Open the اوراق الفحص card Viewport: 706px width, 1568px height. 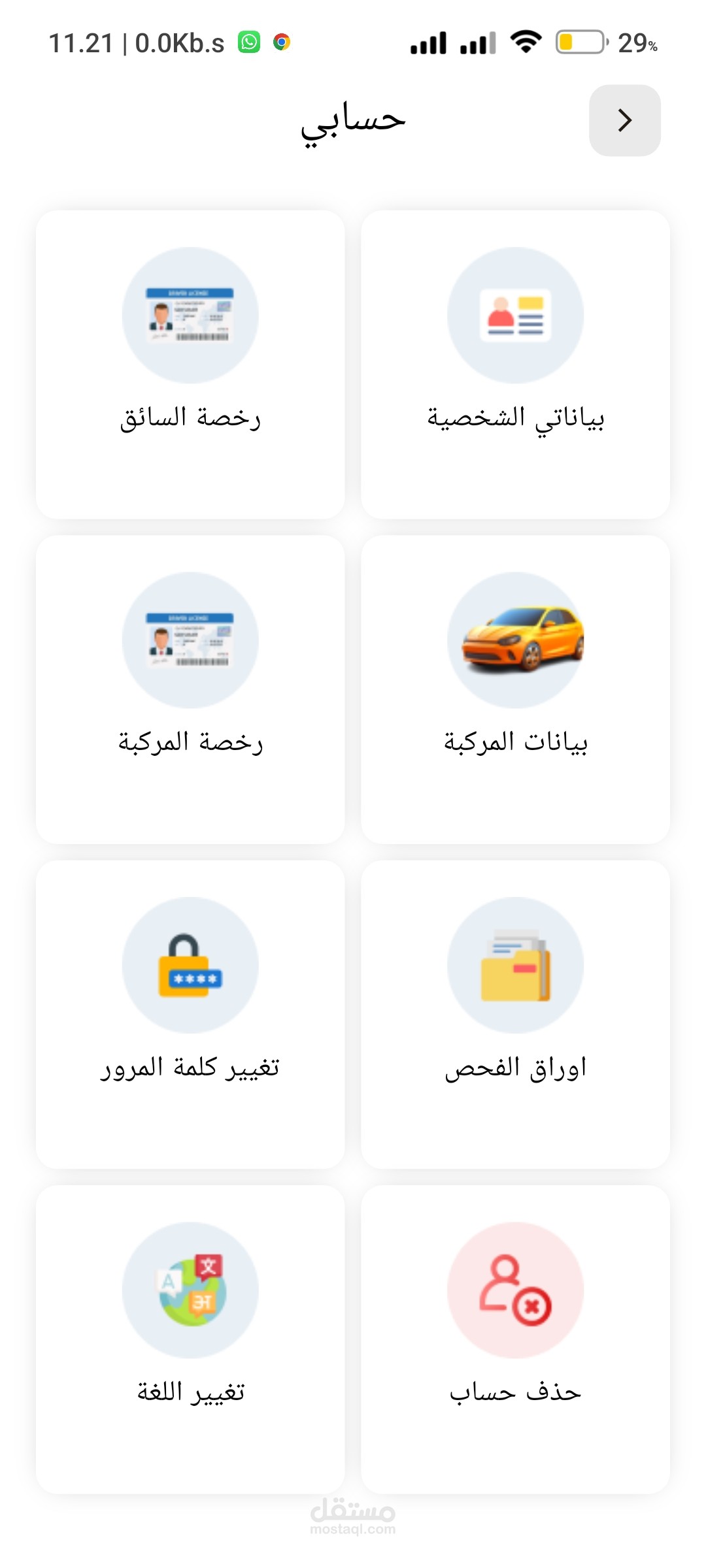tap(515, 1014)
